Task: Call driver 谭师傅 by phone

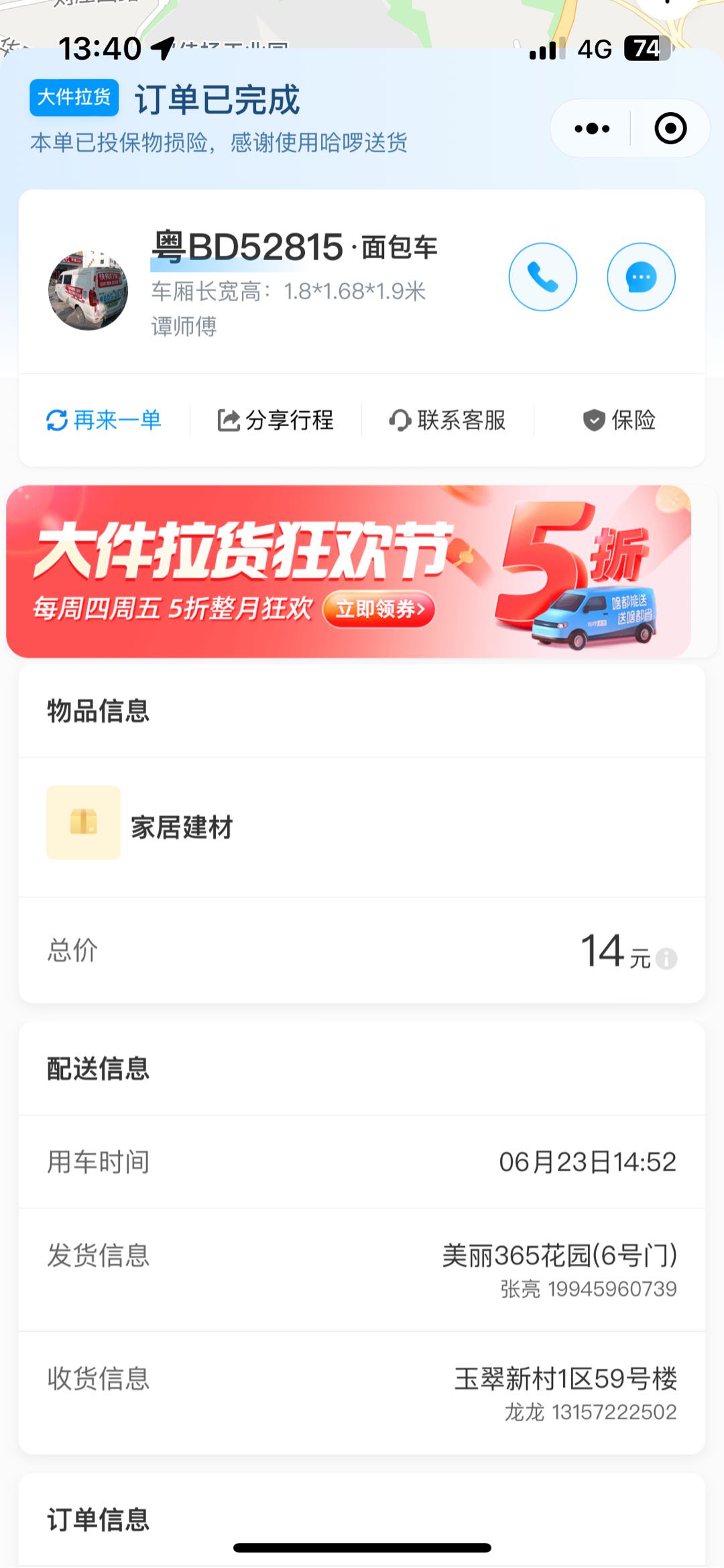Action: tap(542, 277)
